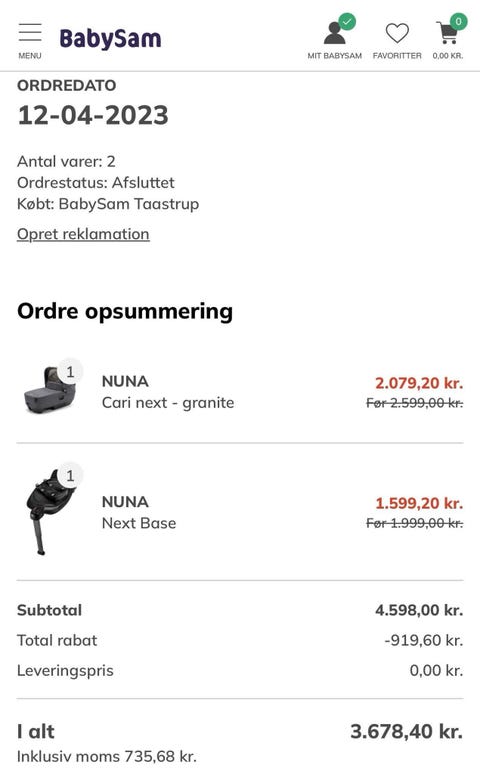Open the Nuna Next Base product
The image size is (480, 774).
pos(139,512)
